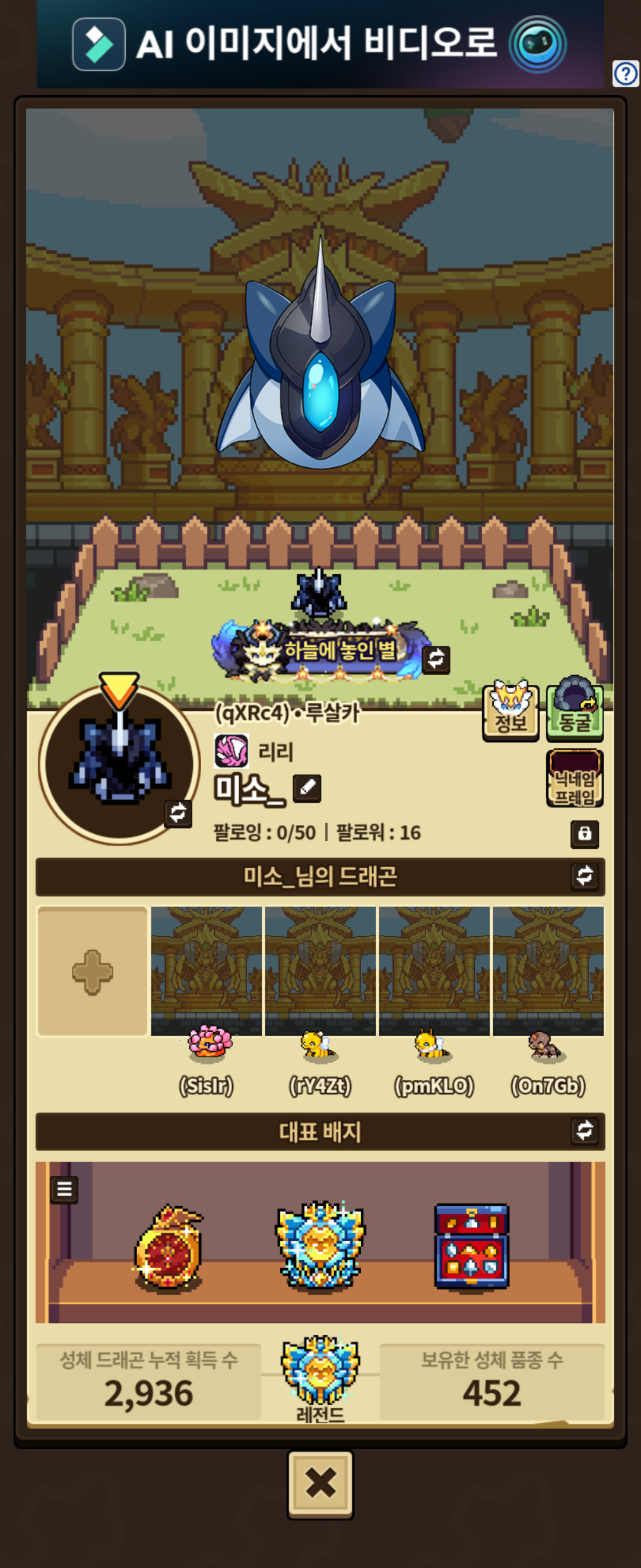
Task: Select dragon card (pmKLO)
Action: pyautogui.click(x=434, y=998)
